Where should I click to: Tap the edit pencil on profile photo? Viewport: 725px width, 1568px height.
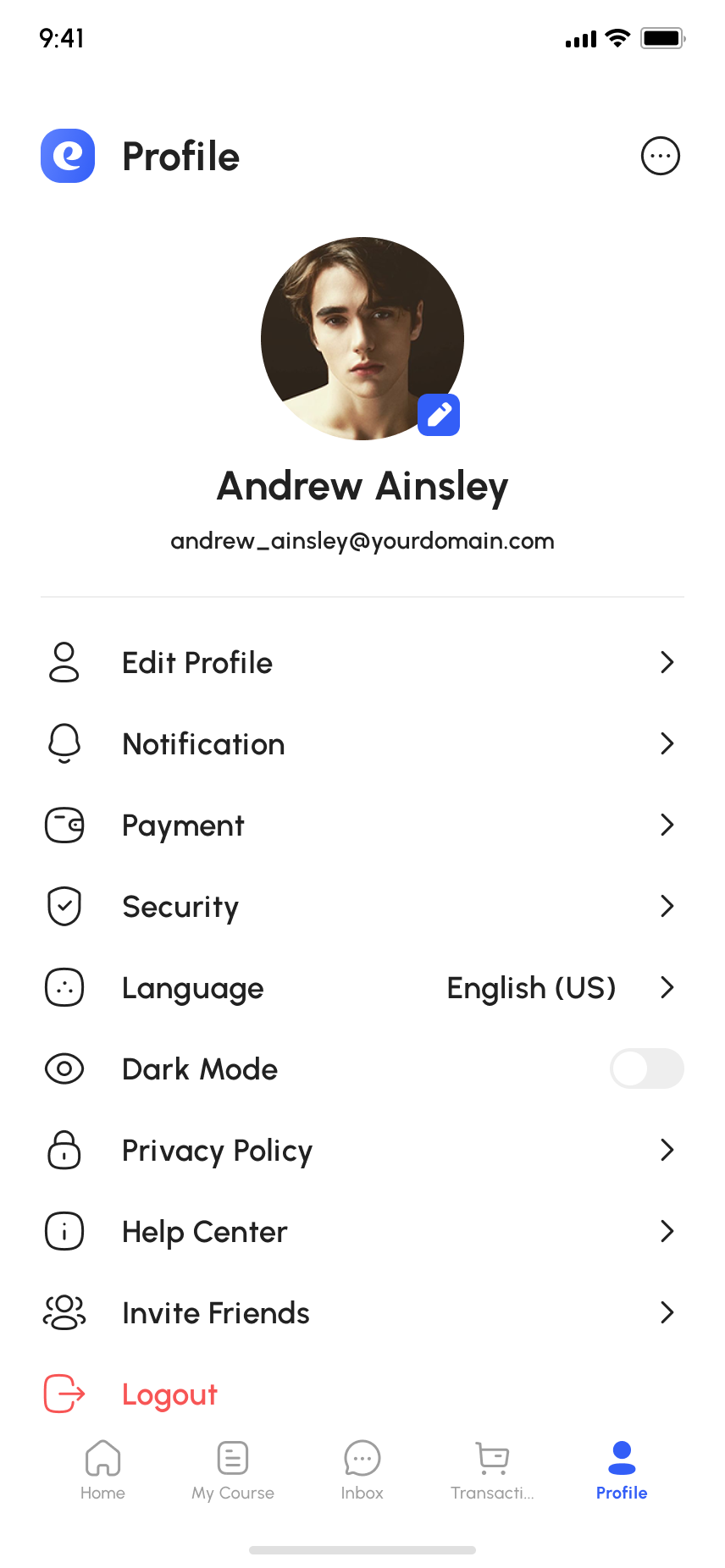point(439,415)
